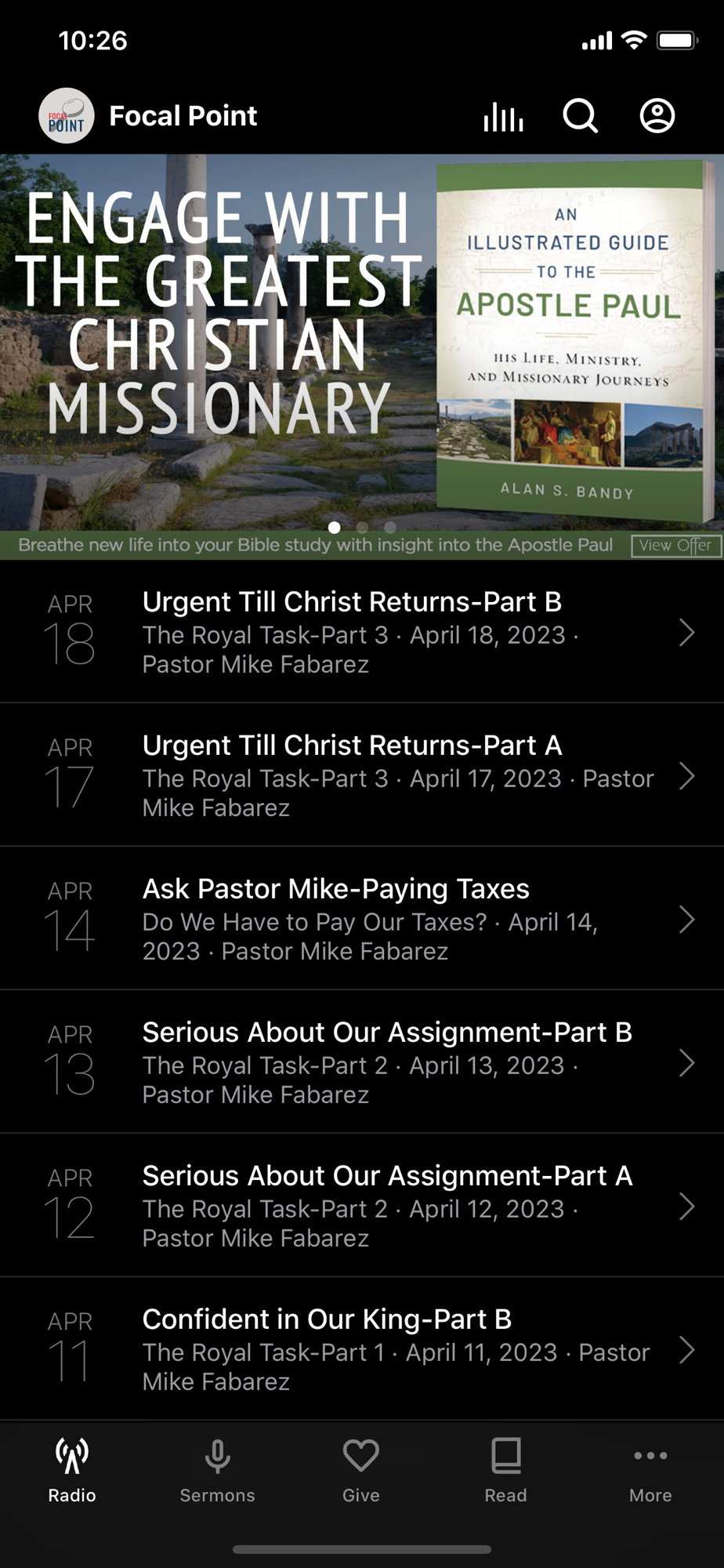Tap the View Offer button
The width and height of the screenshot is (724, 1568).
click(675, 546)
